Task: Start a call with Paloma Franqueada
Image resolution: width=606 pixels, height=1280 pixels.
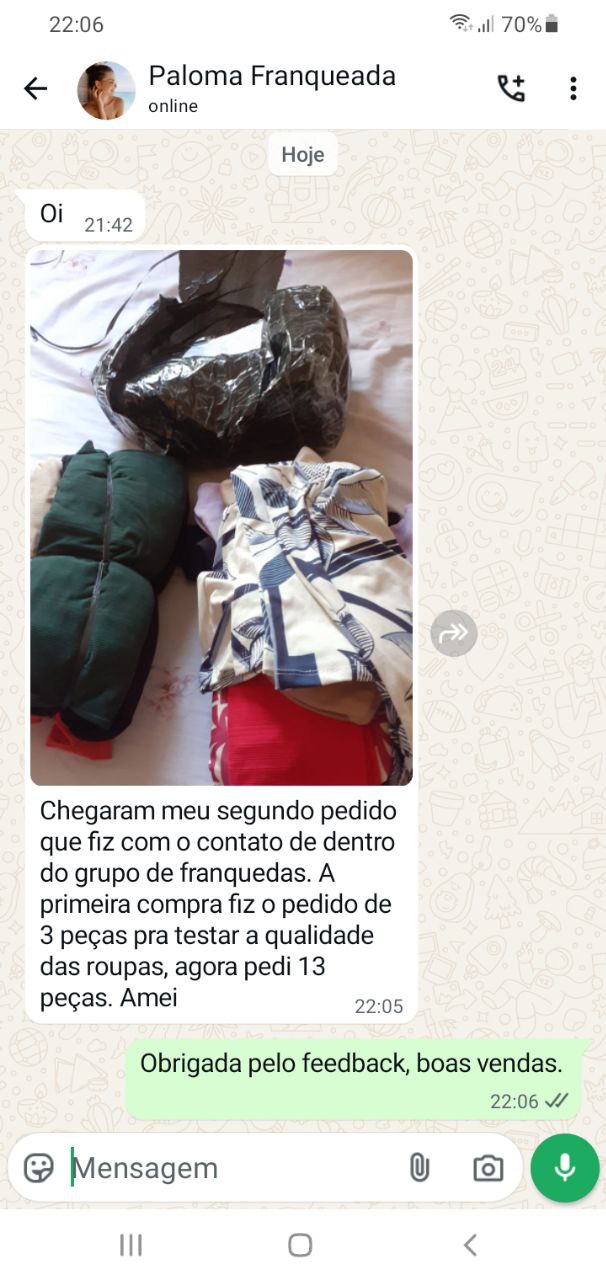Action: [x=511, y=89]
